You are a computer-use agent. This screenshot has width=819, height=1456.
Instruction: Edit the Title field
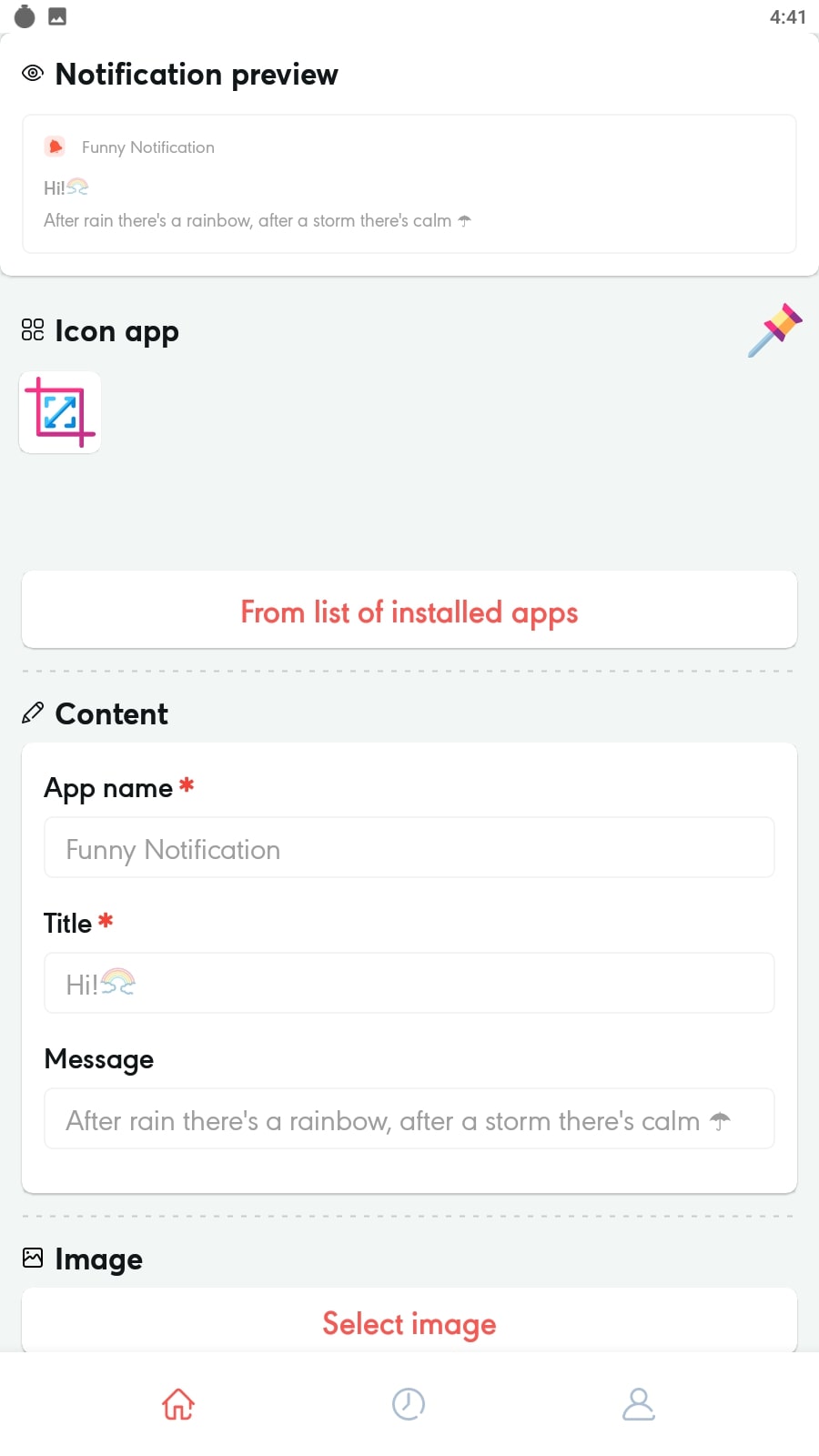tap(409, 984)
